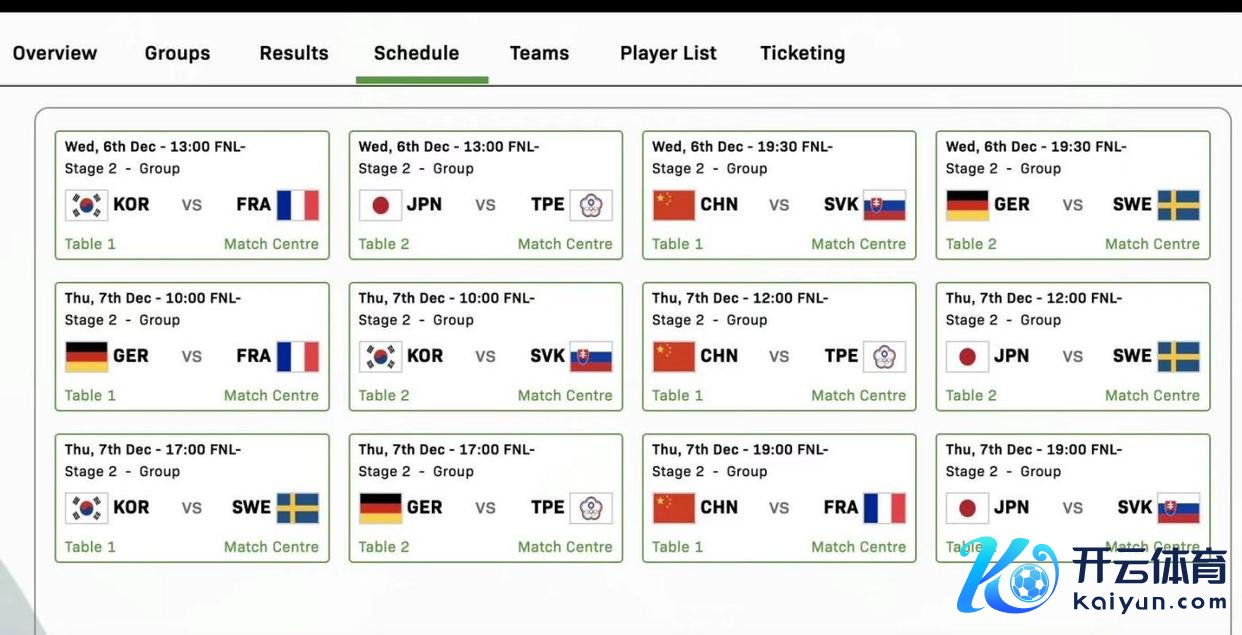
Task: Open Match Centre for CHN vs FRA
Action: click(x=858, y=547)
